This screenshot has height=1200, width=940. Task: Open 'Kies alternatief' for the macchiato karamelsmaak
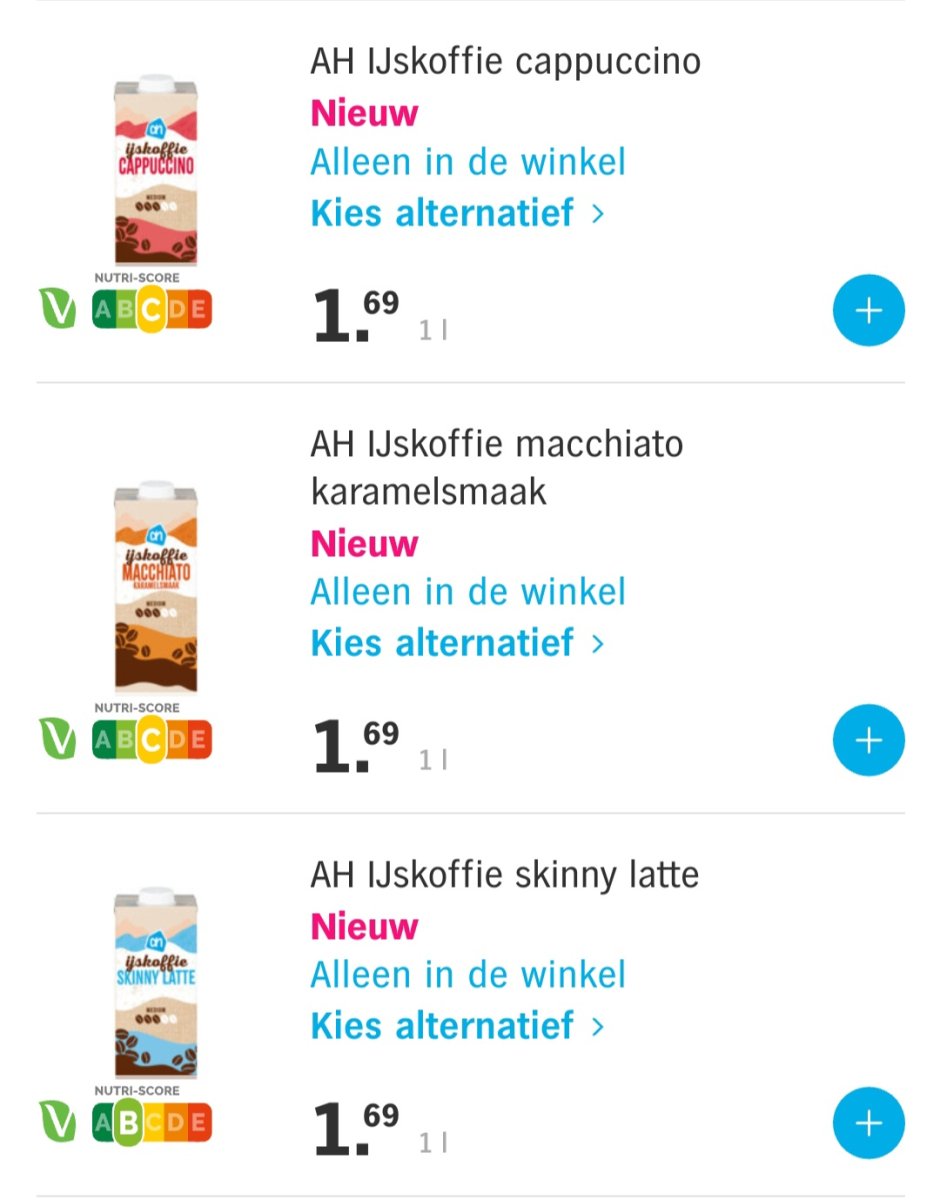tap(440, 643)
